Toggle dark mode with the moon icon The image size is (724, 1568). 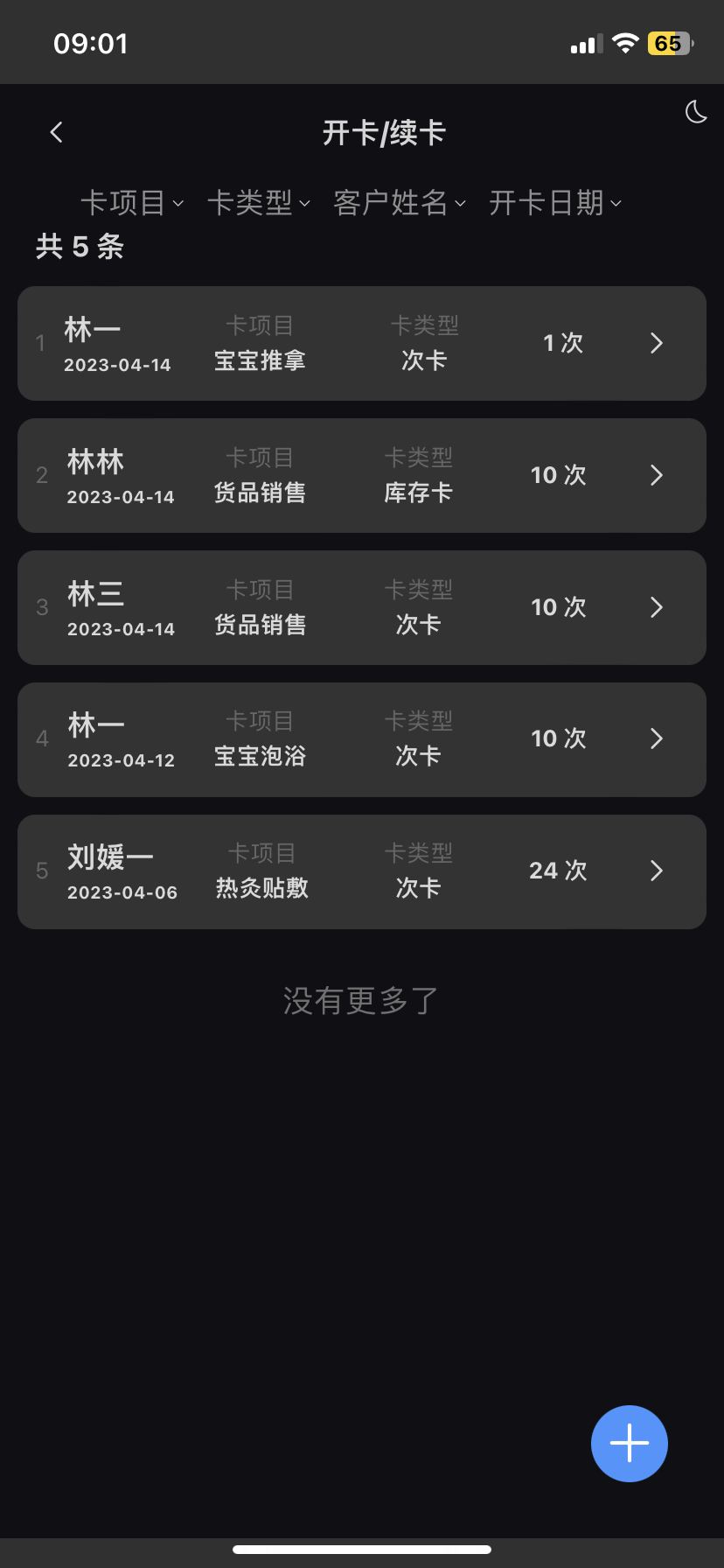(696, 112)
